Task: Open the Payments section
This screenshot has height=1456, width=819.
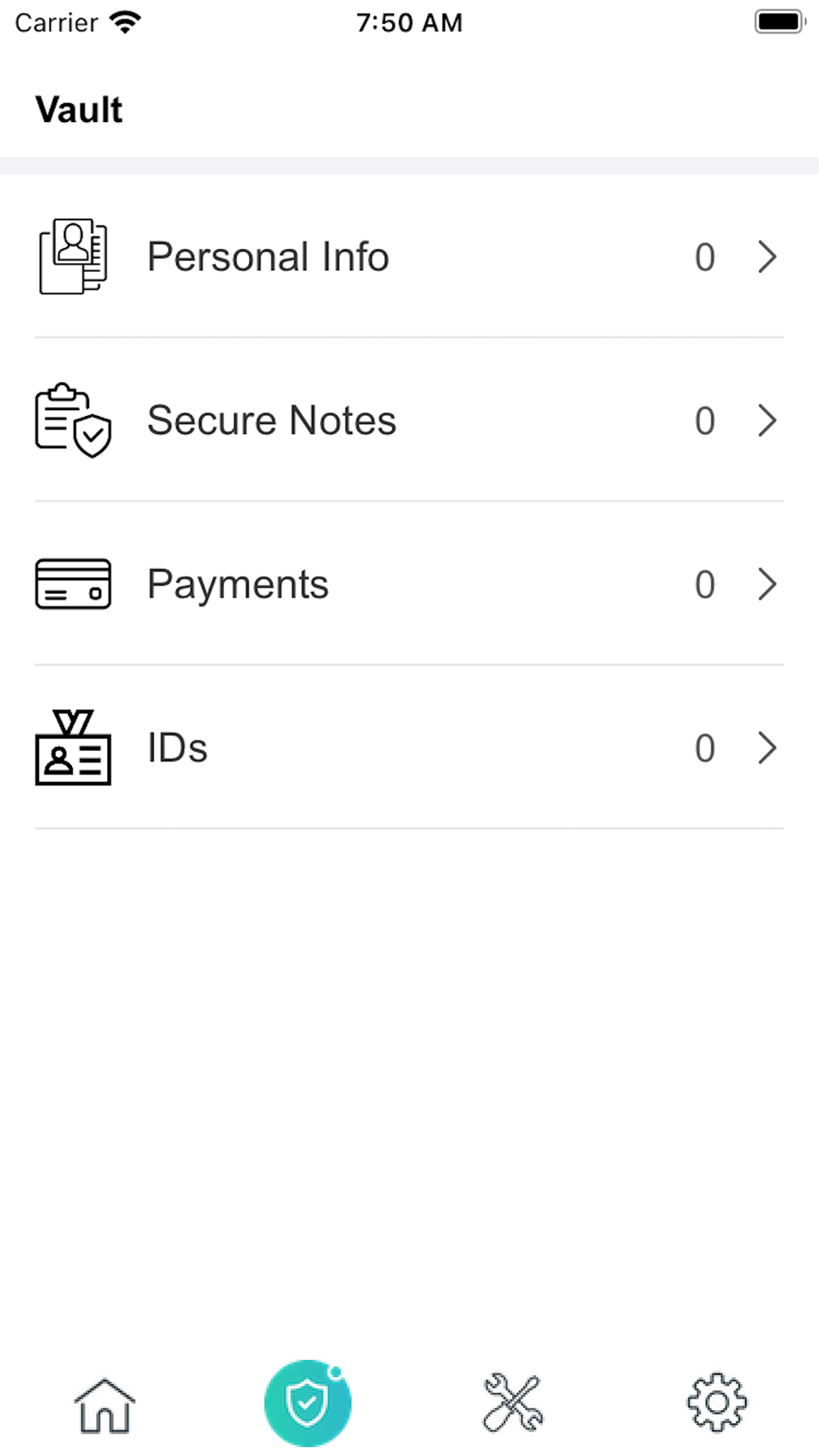Action: (408, 584)
